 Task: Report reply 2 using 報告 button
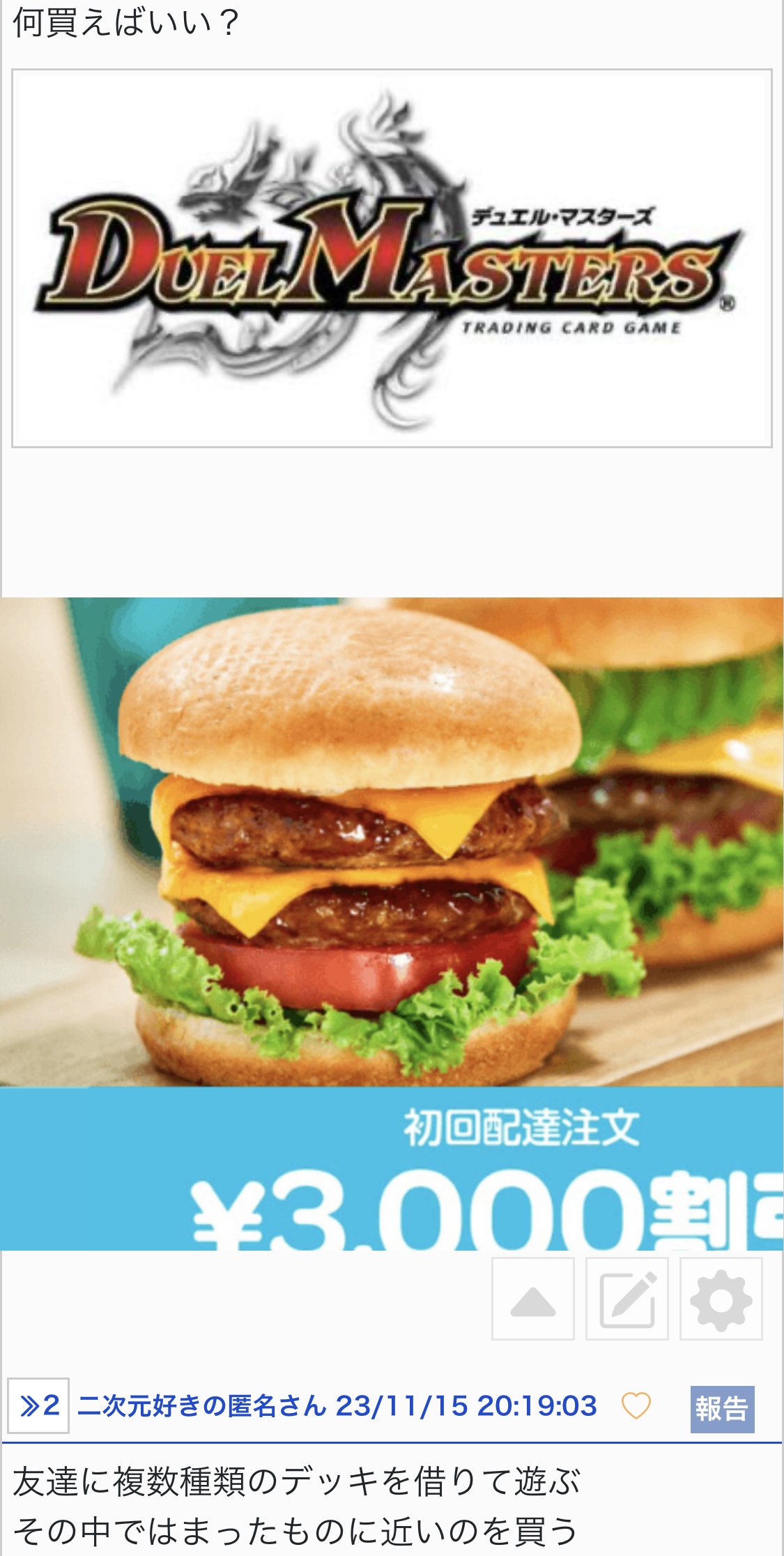coord(722,1408)
